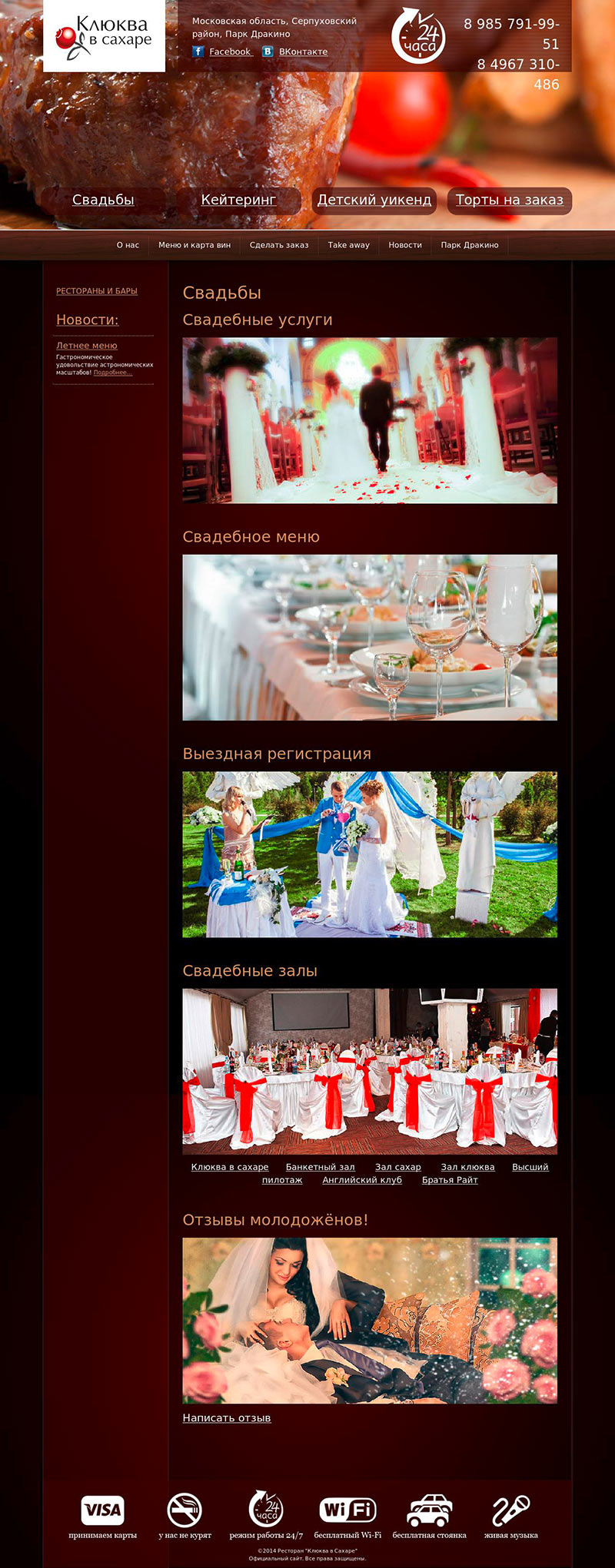Open the Рестораны и бары link

(97, 291)
